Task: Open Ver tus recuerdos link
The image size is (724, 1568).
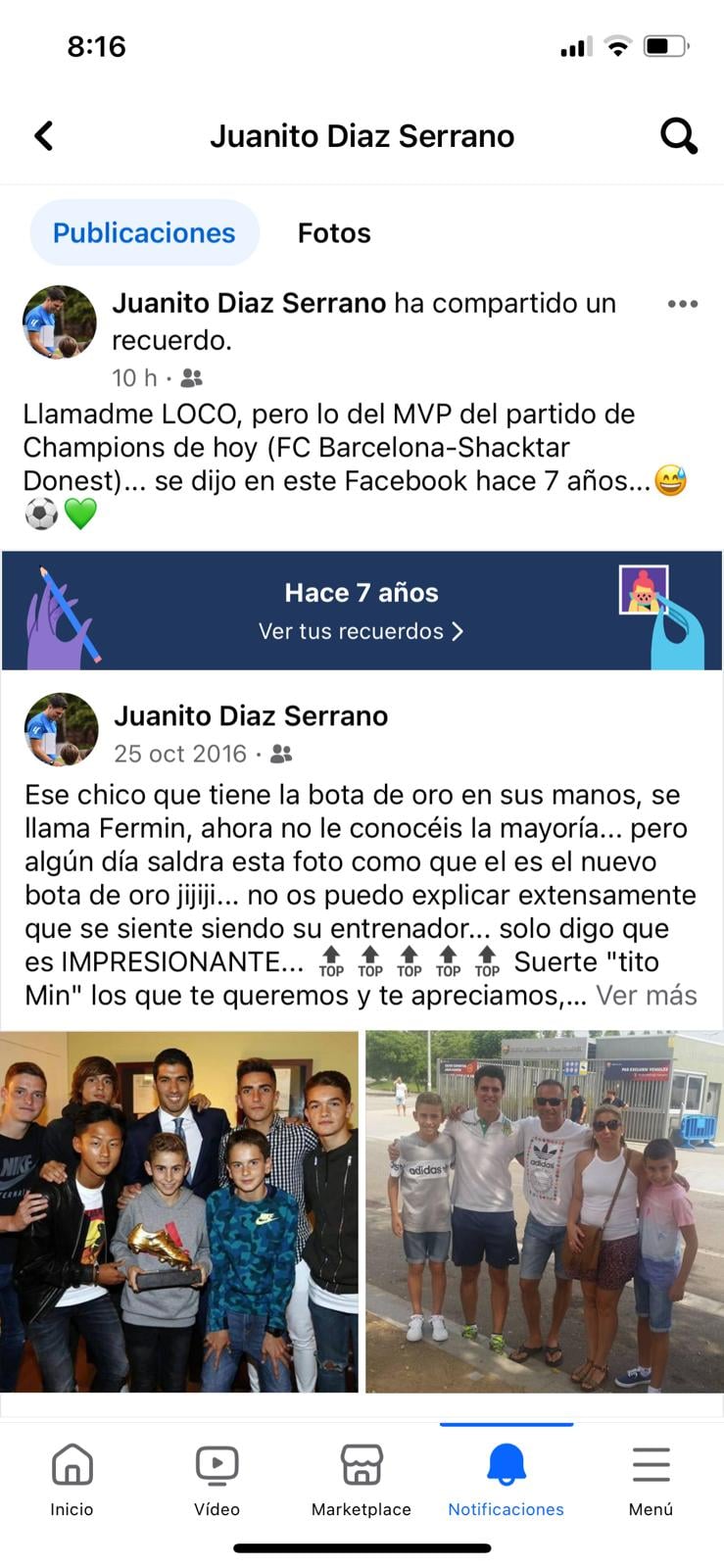Action: 361,631
